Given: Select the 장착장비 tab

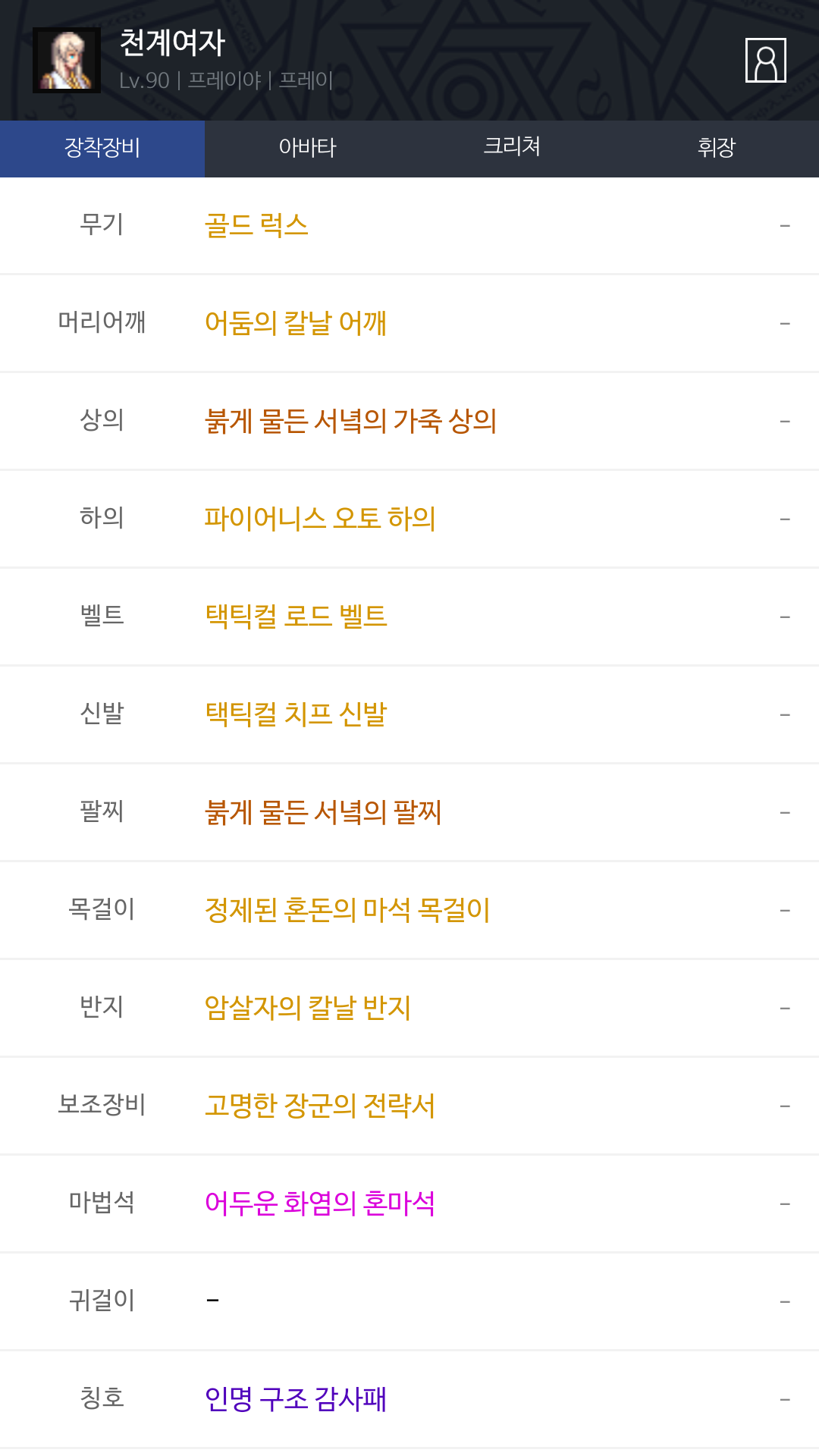Looking at the screenshot, I should coord(102,148).
